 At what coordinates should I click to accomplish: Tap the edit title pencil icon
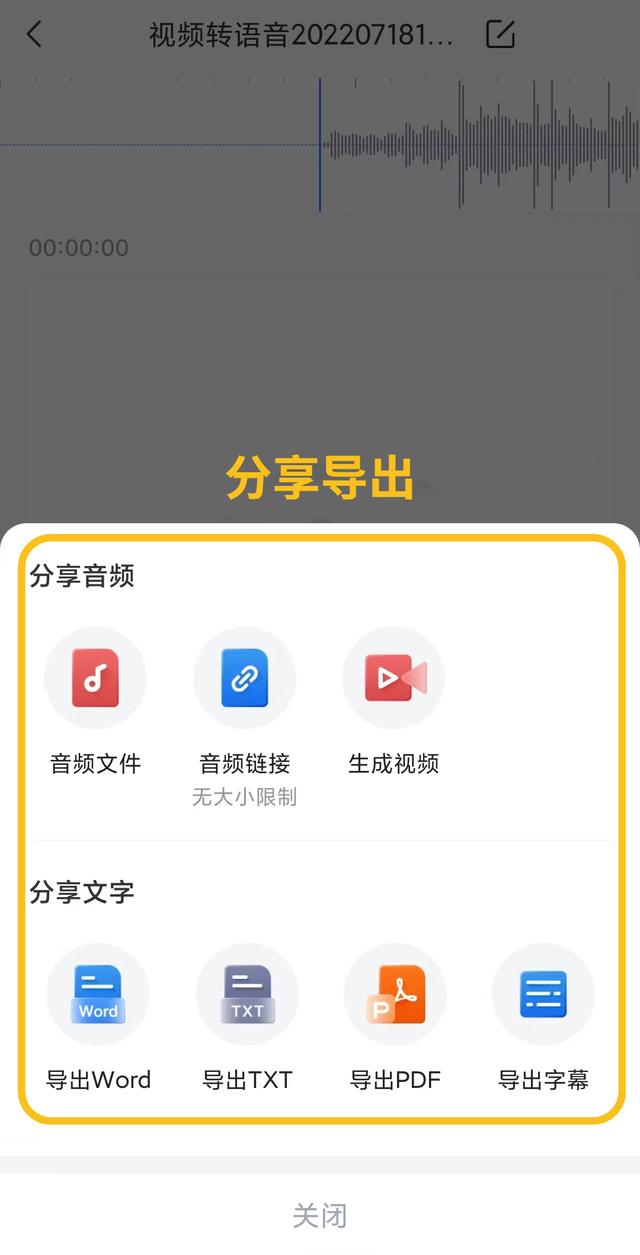coord(500,35)
